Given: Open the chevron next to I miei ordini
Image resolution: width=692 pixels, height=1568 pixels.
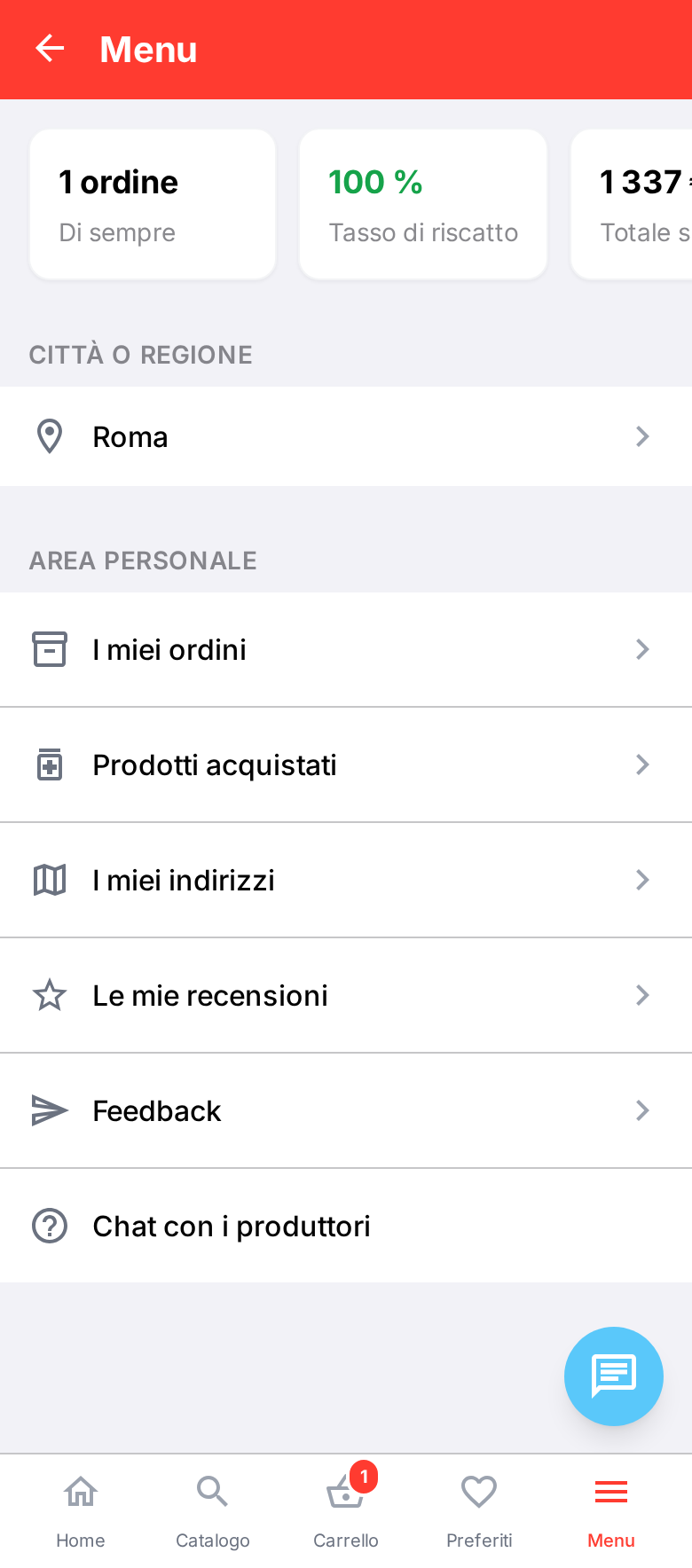Looking at the screenshot, I should tap(642, 649).
